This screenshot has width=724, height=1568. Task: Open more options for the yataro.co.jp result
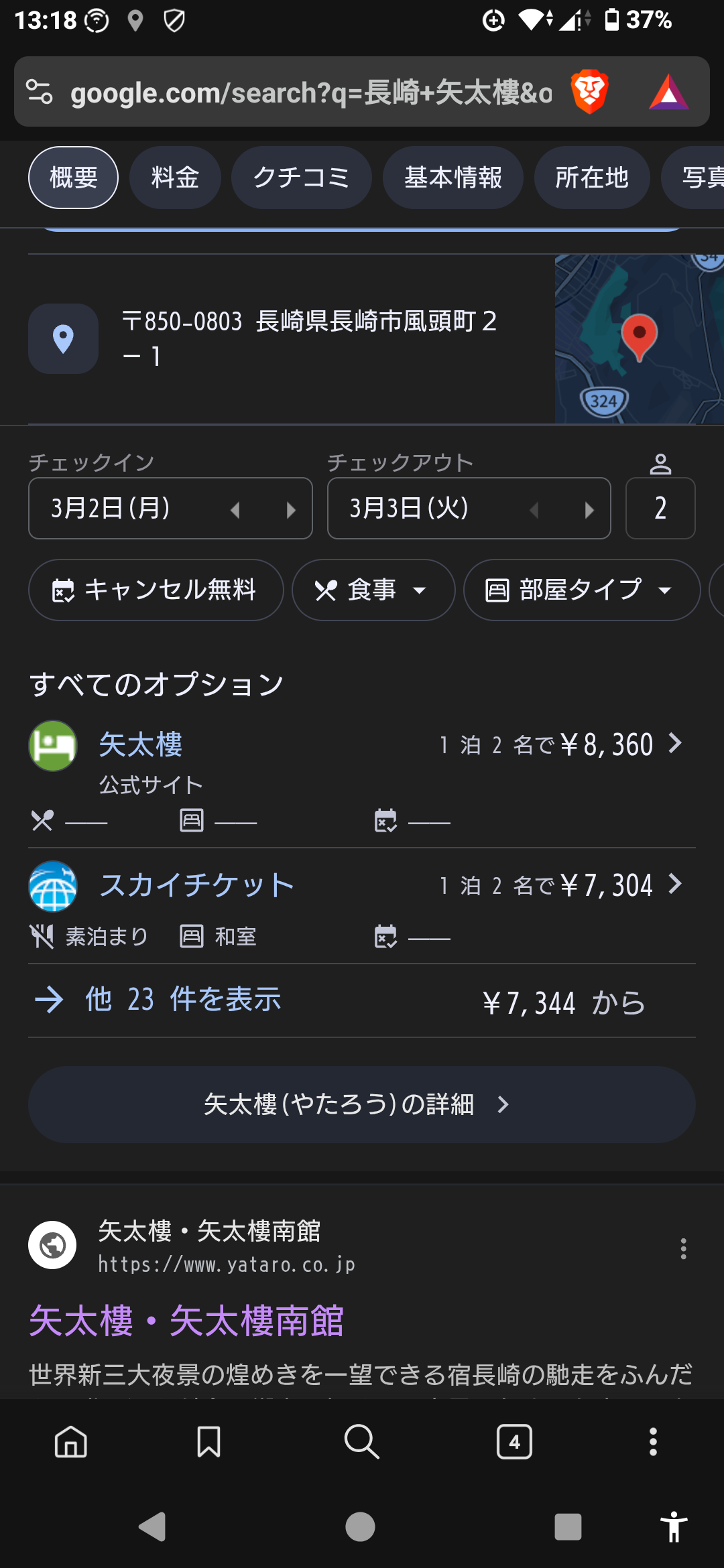(683, 1248)
